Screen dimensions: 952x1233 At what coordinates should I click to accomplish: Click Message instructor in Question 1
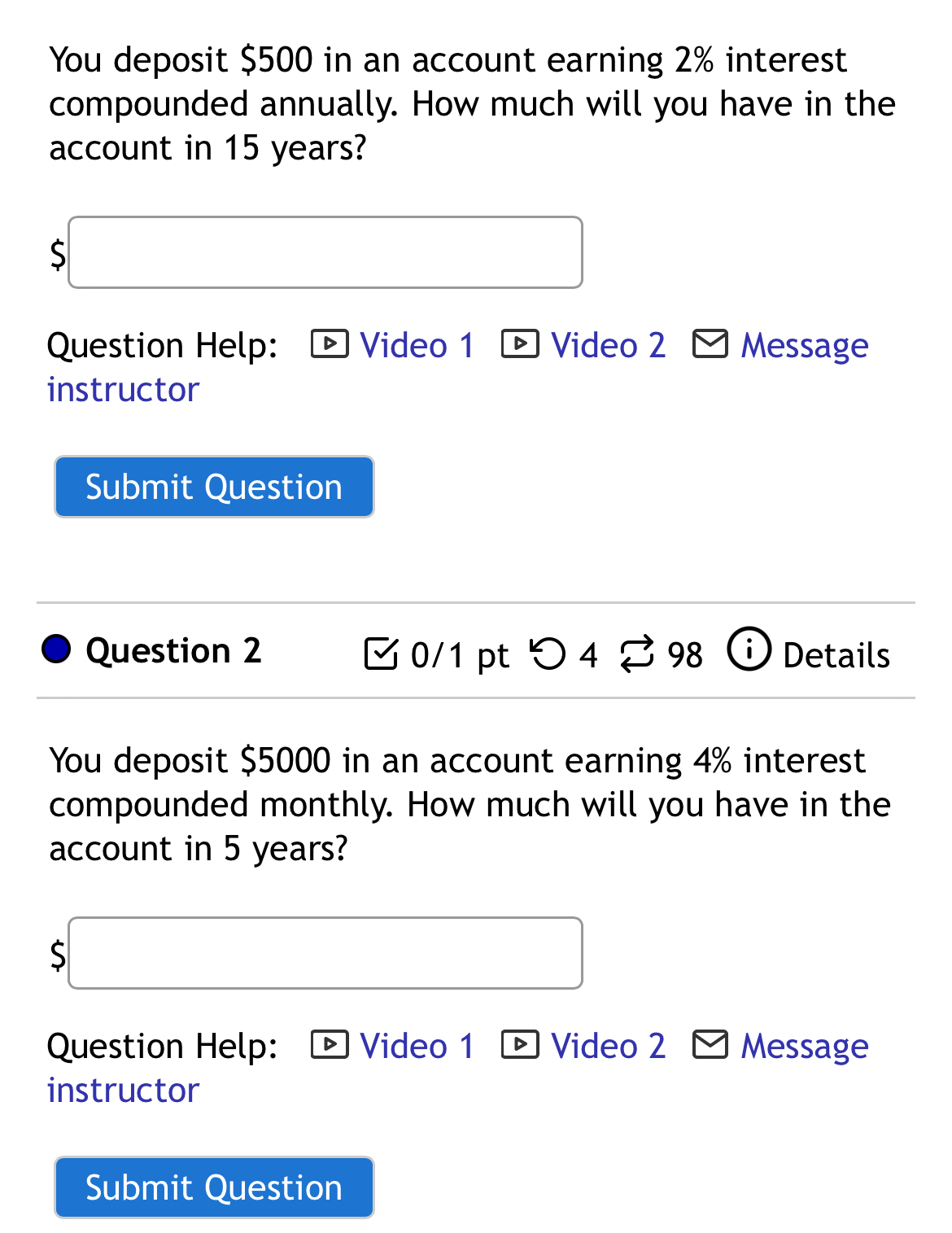(x=803, y=343)
